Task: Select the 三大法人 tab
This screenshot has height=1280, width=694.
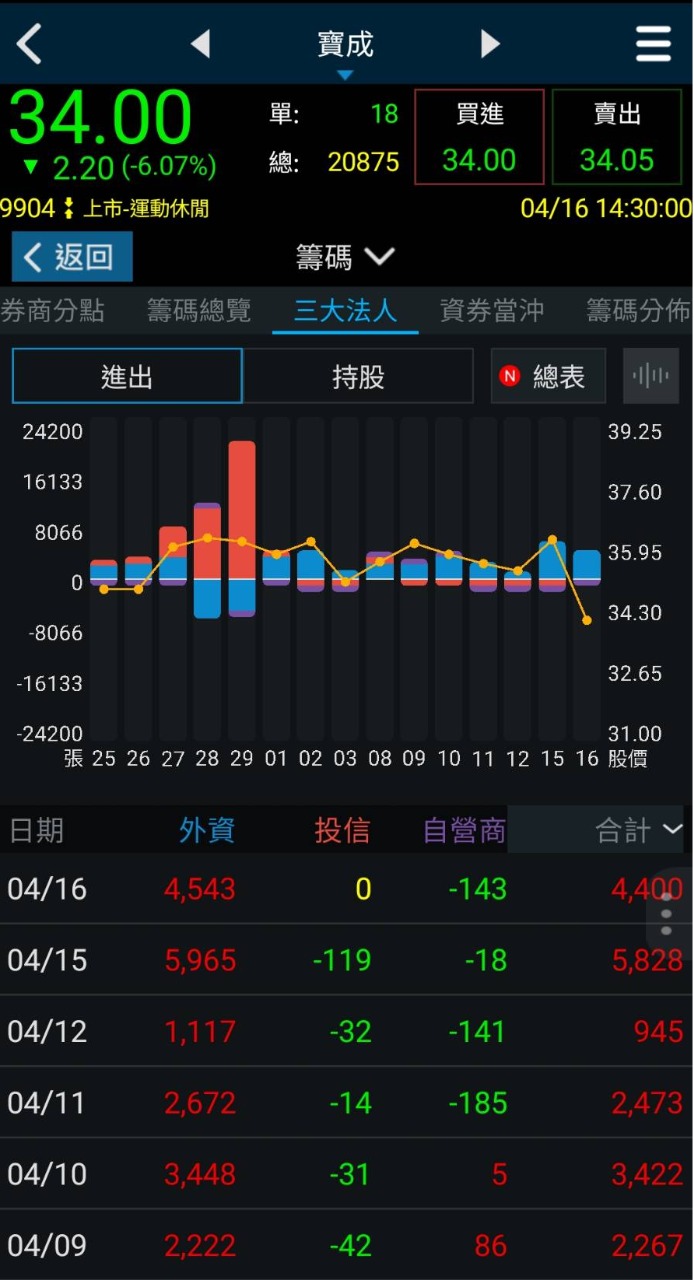Action: (345, 311)
